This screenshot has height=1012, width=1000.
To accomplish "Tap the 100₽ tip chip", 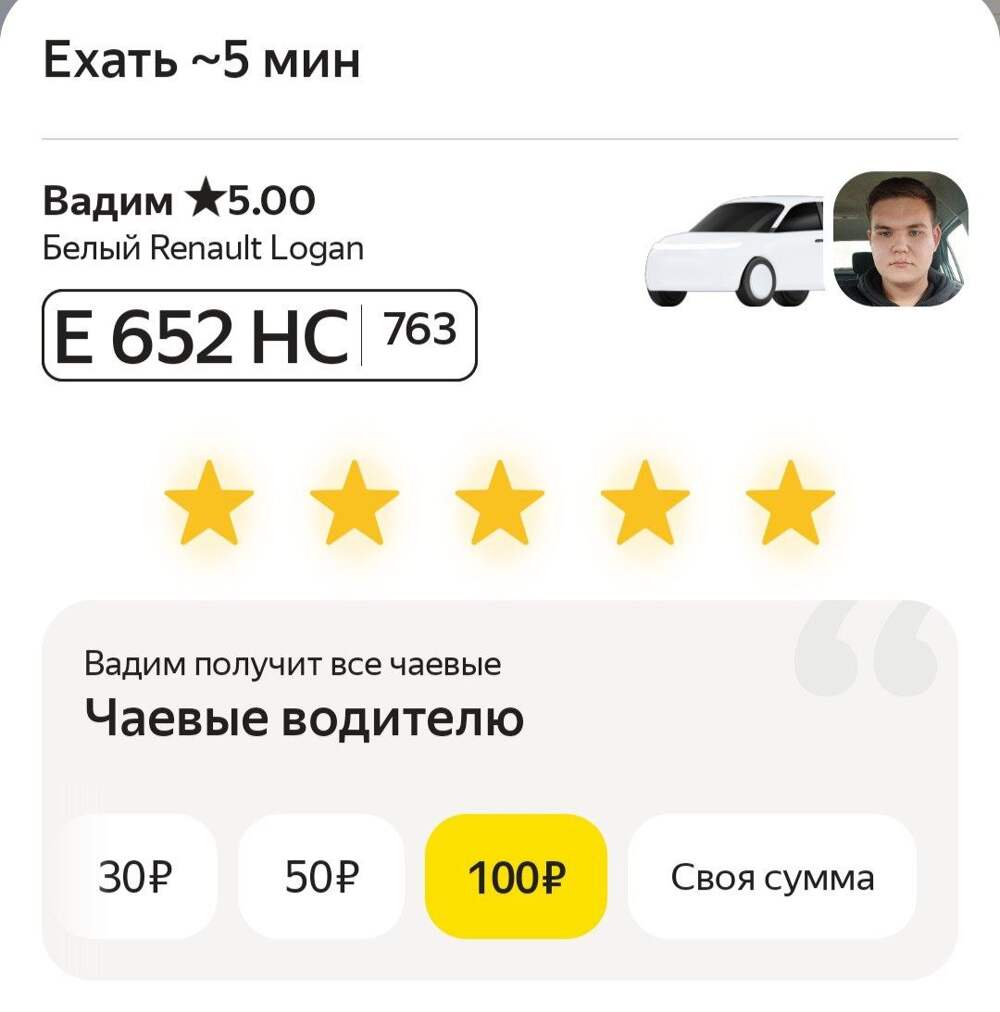I will point(516,878).
